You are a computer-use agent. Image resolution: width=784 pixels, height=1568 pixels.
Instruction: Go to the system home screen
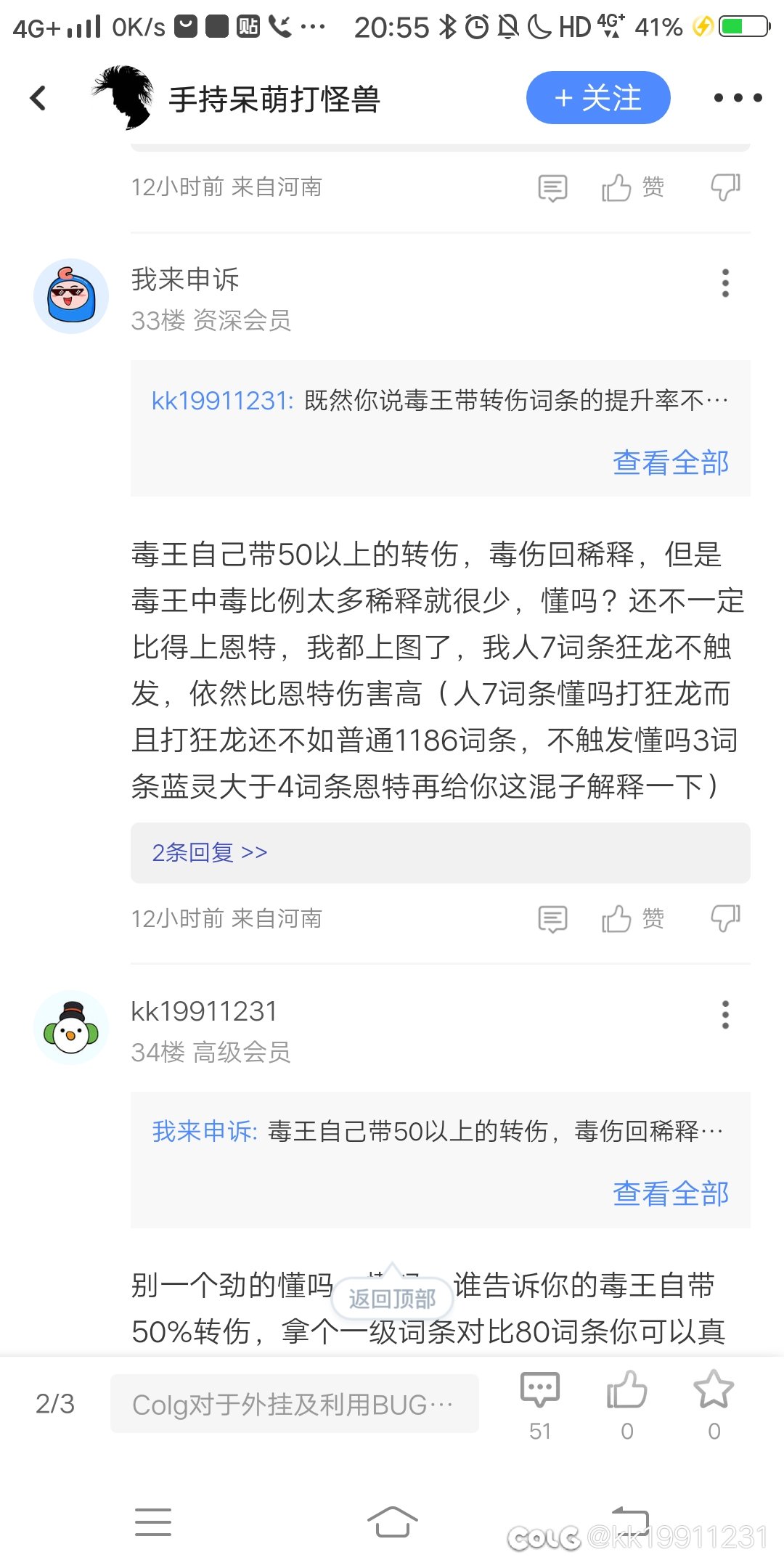pos(392,1522)
